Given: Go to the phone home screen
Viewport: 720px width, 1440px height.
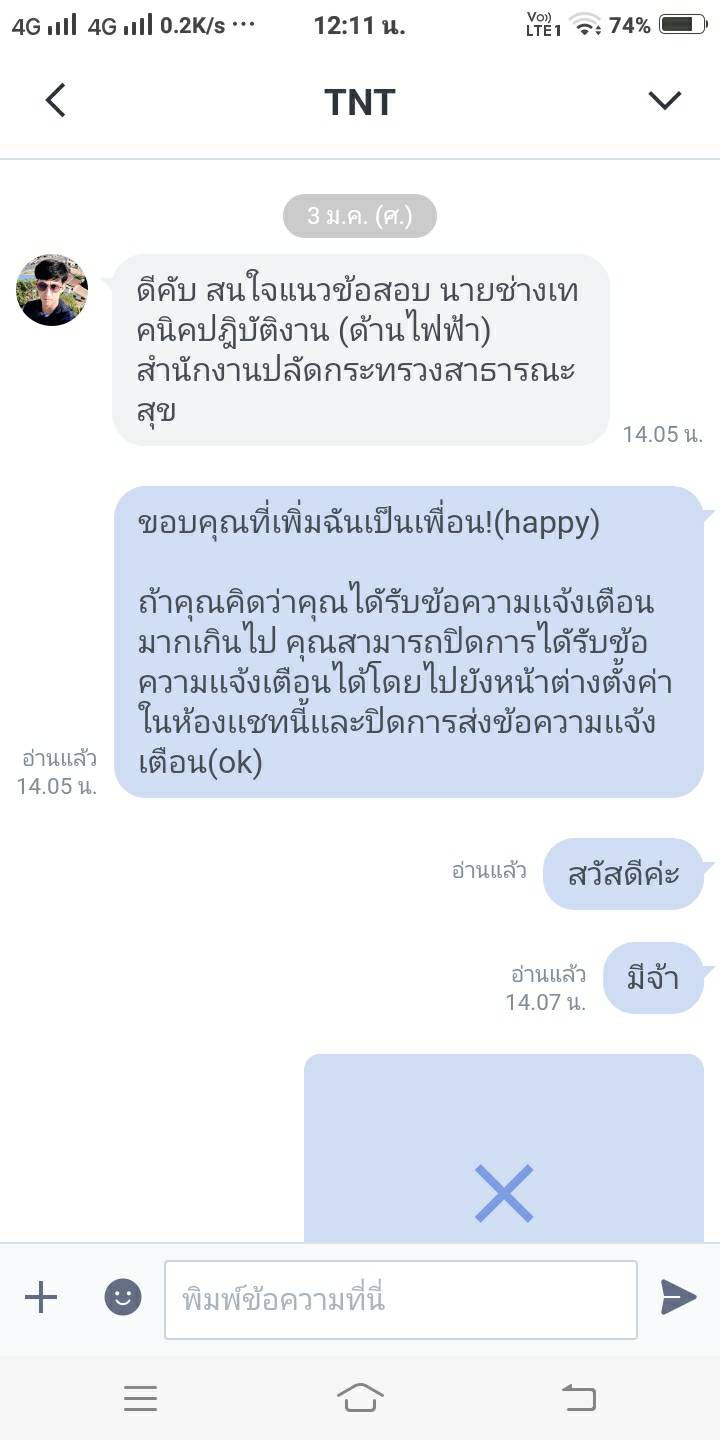Looking at the screenshot, I should tap(360, 1397).
